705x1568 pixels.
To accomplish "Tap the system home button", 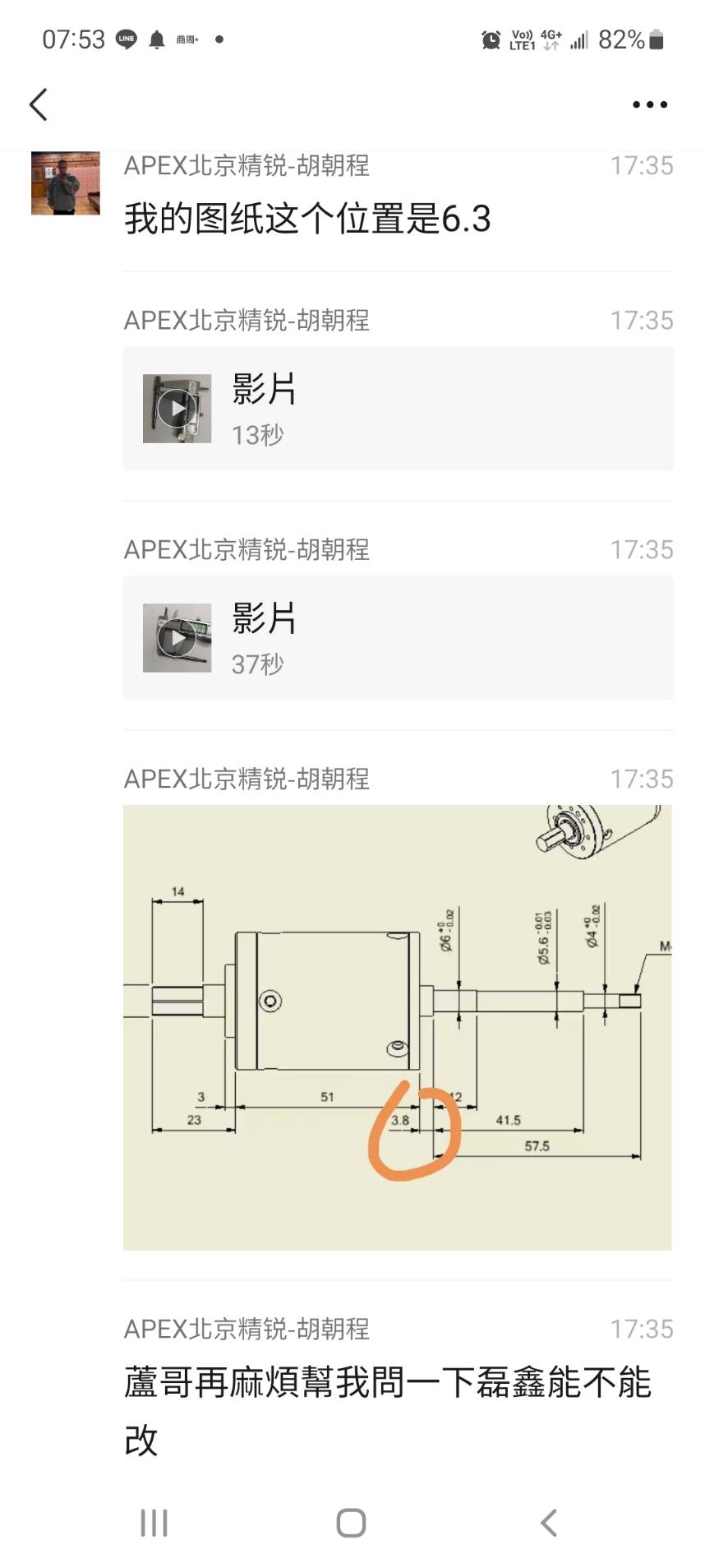I will coord(351,1523).
